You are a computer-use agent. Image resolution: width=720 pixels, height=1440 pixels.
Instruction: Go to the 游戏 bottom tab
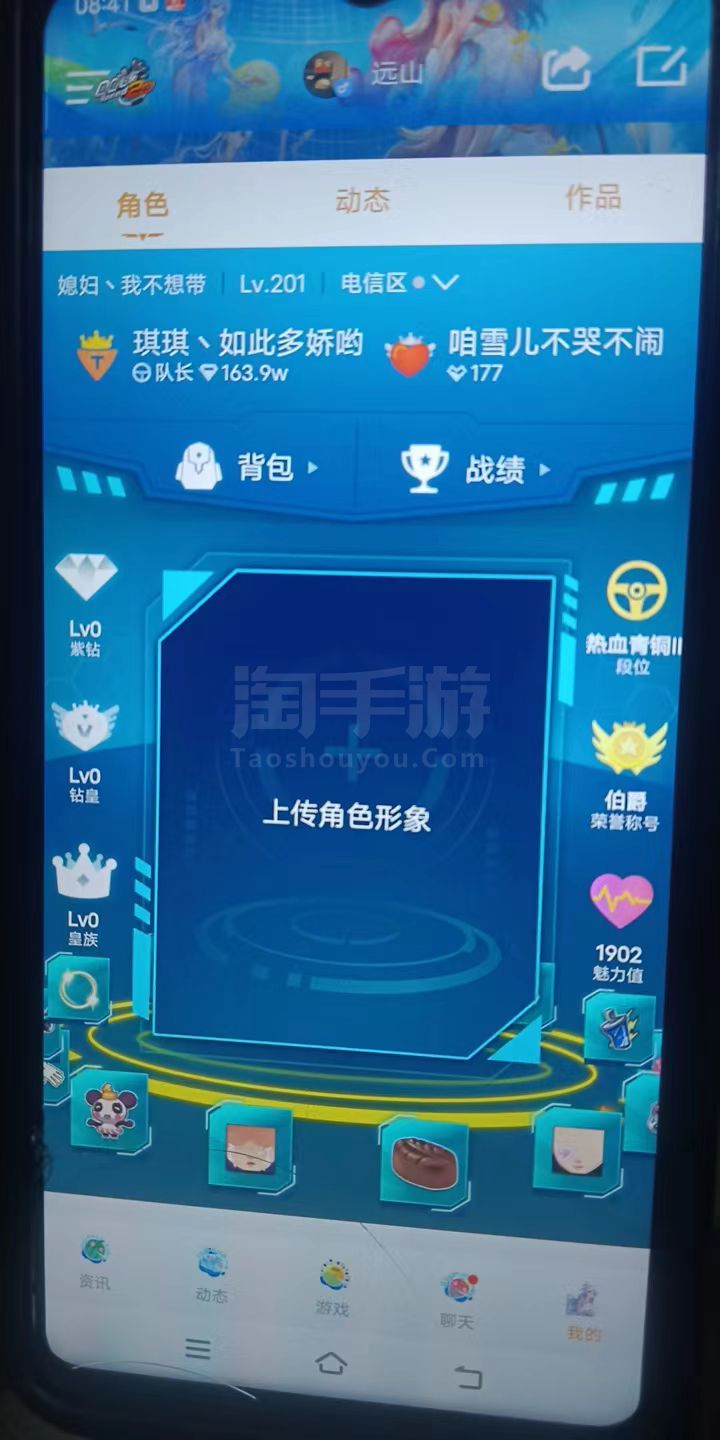(x=333, y=1288)
